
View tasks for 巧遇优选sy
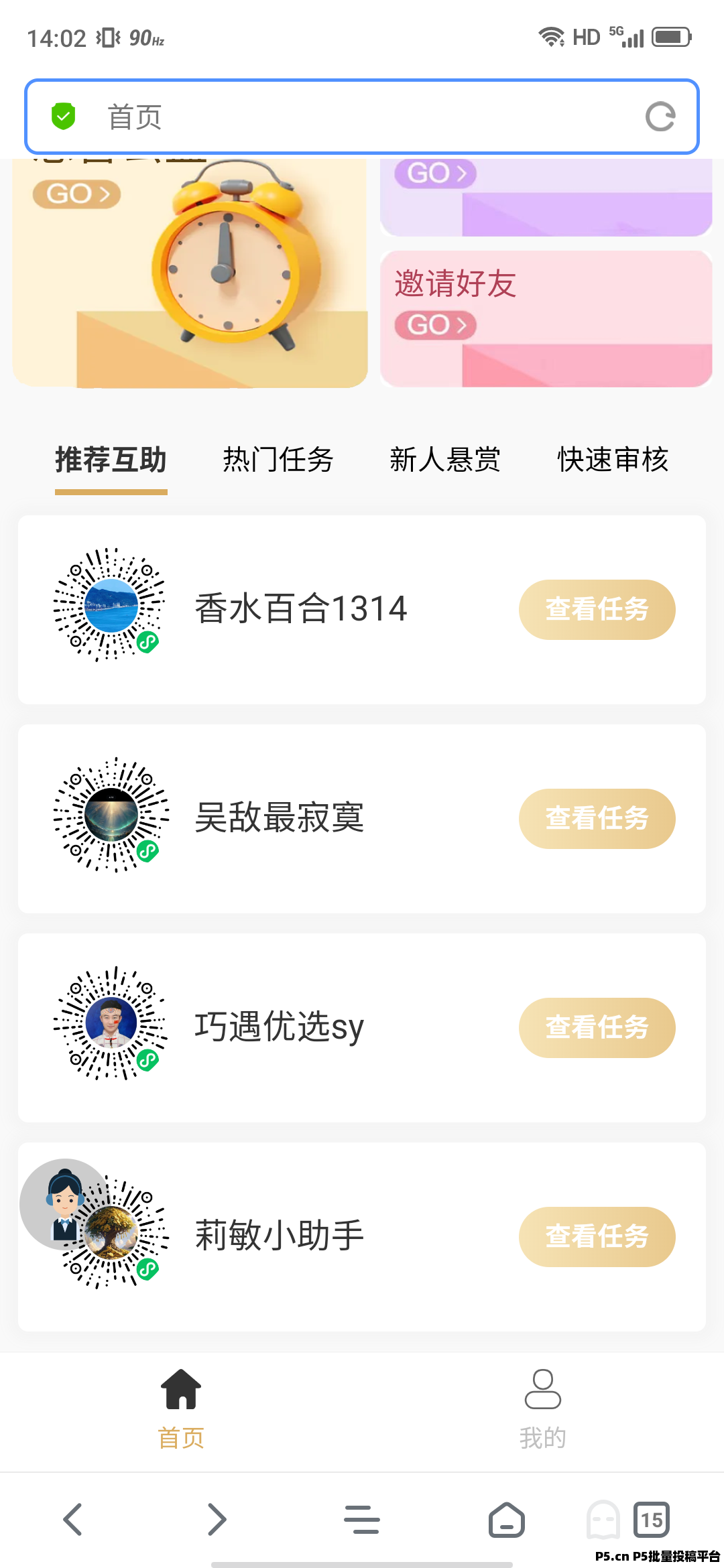[x=597, y=1028]
